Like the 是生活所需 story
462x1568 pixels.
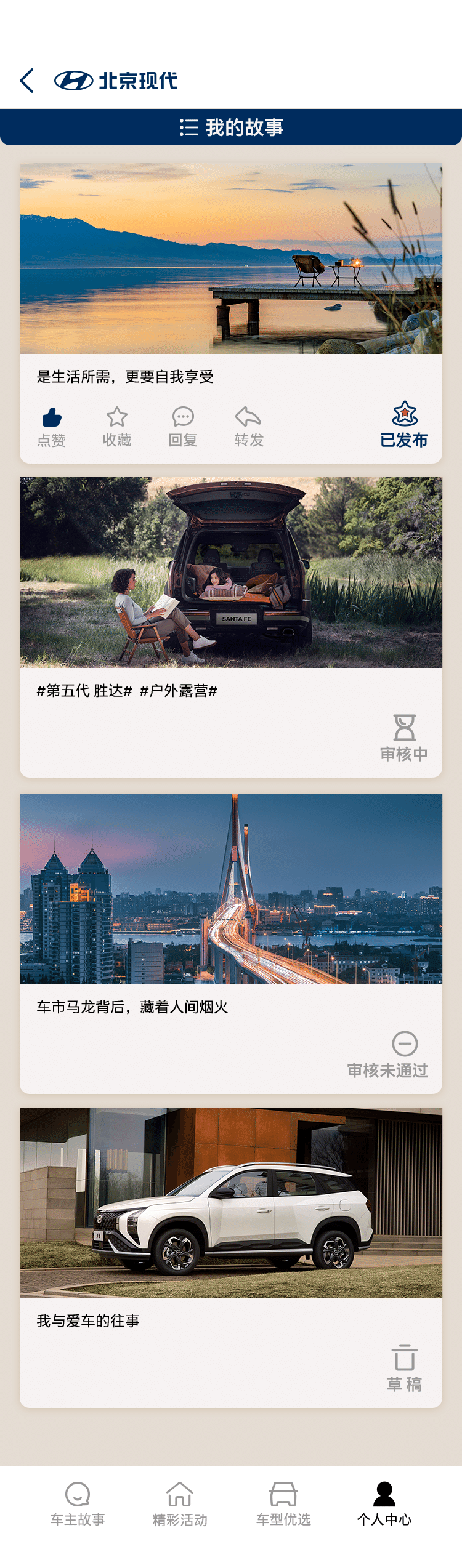point(52,425)
